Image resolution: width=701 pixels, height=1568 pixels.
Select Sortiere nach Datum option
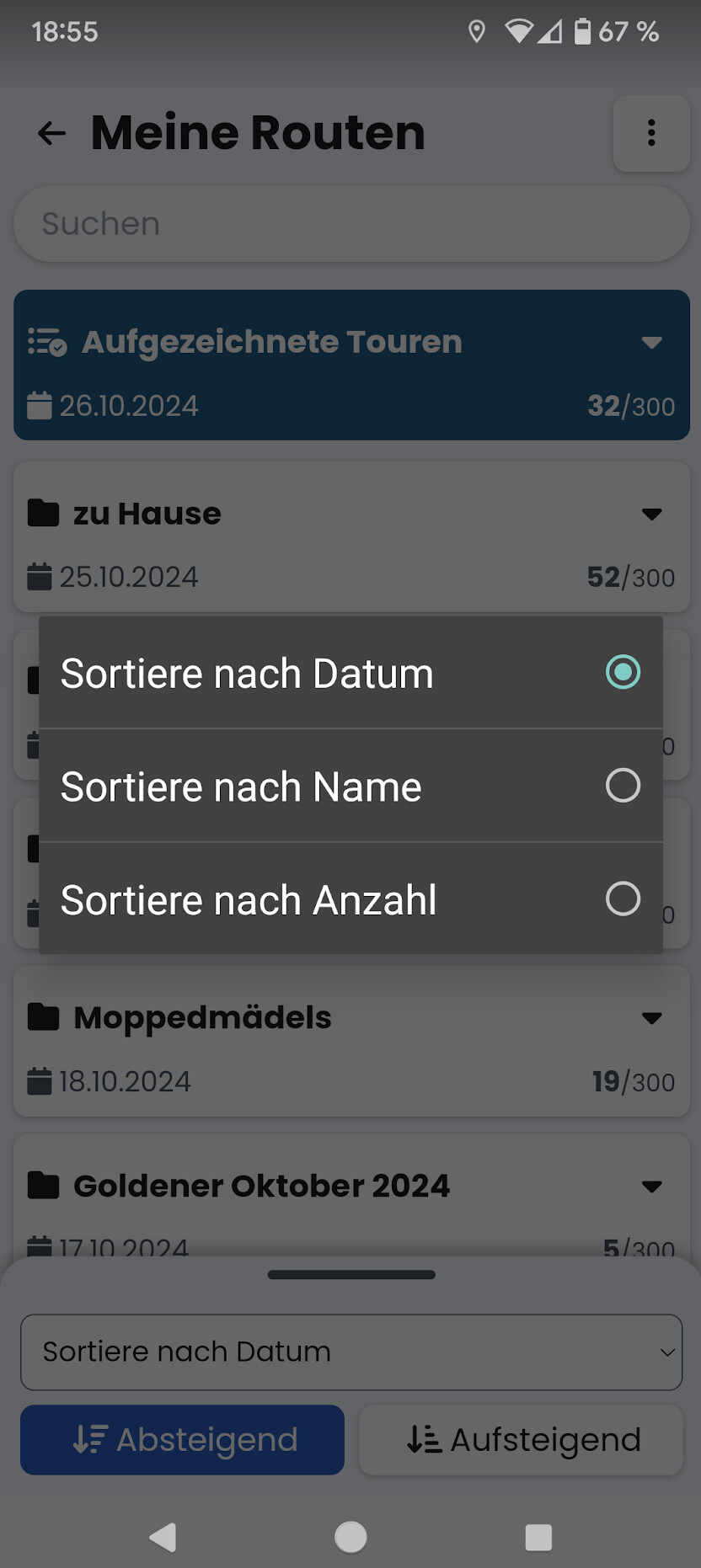pyautogui.click(x=350, y=673)
